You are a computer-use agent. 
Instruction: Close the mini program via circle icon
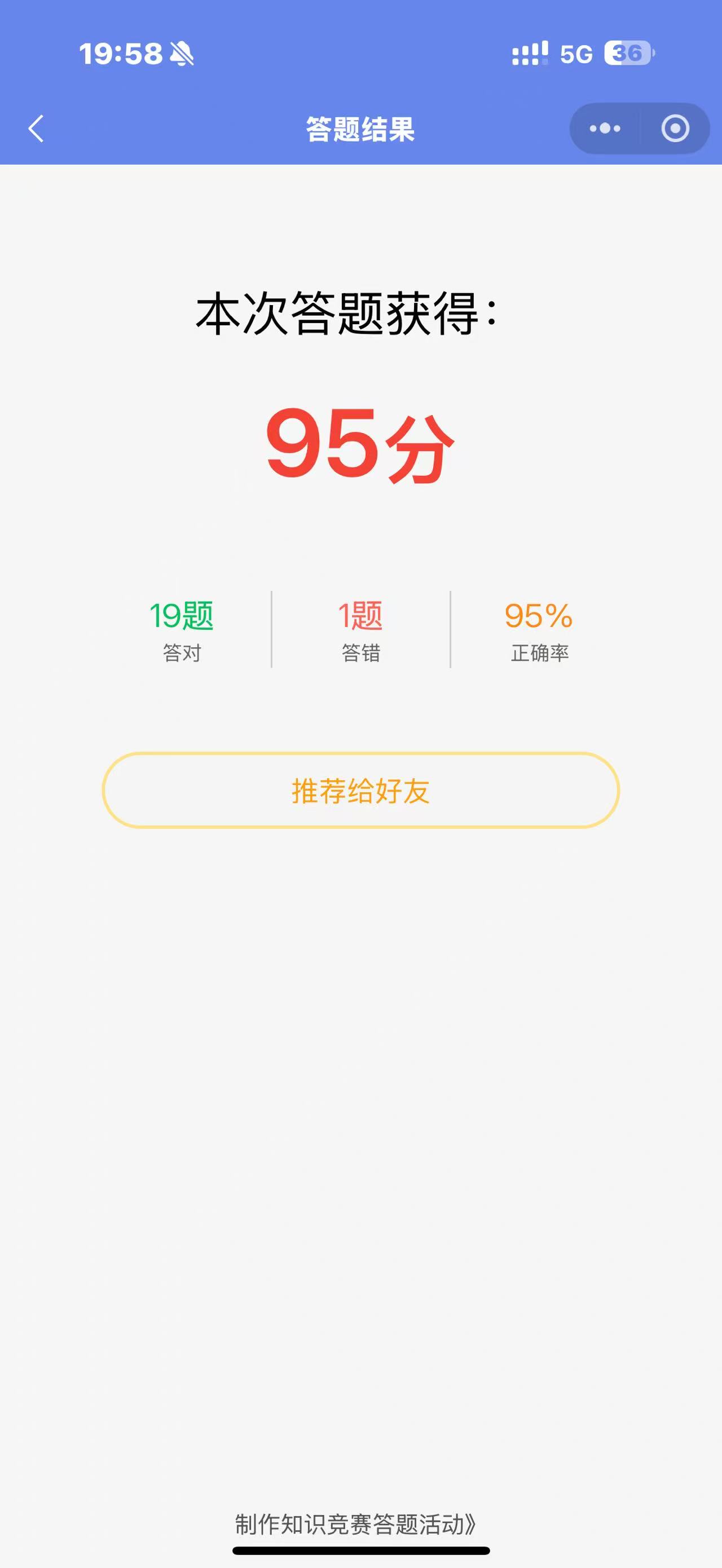tap(675, 129)
